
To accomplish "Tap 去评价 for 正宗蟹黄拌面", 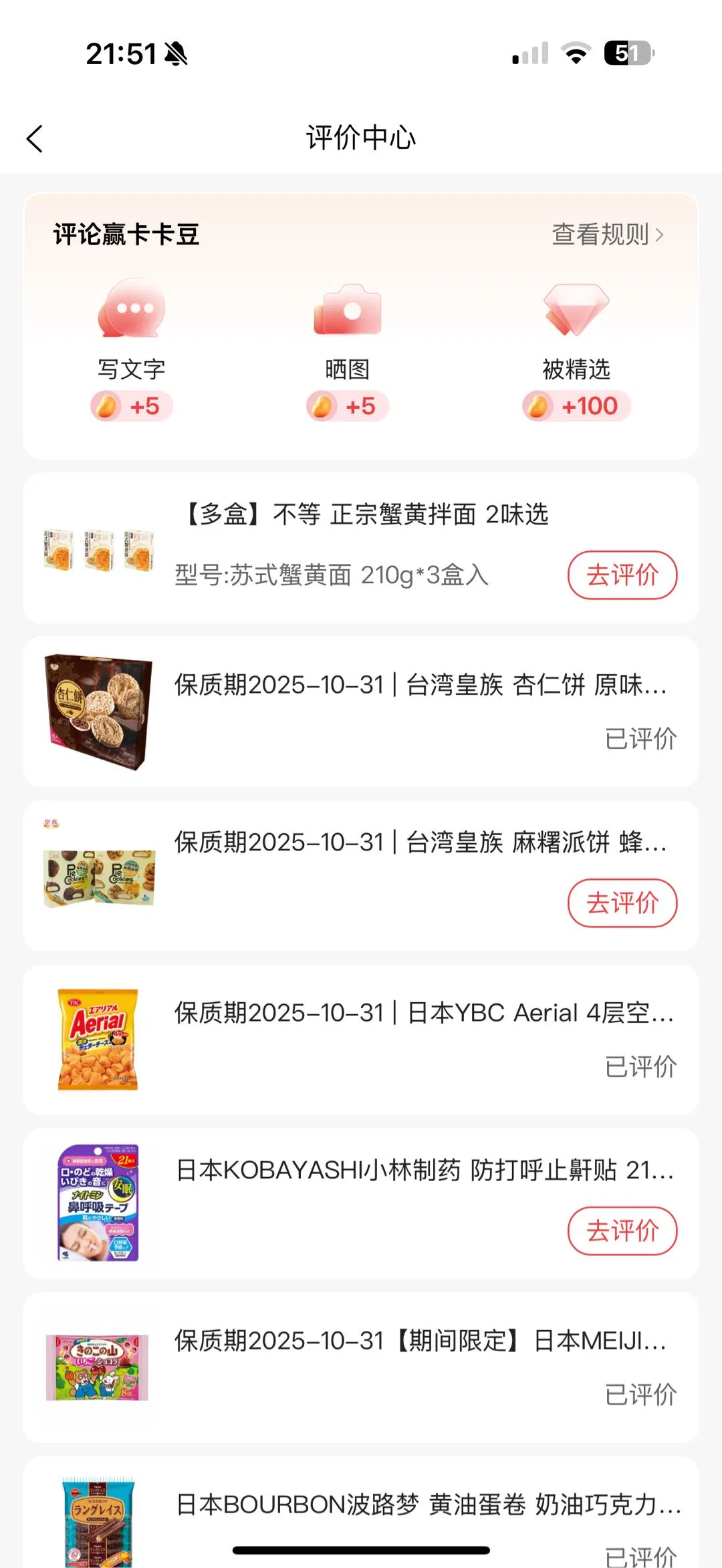I will 622,575.
